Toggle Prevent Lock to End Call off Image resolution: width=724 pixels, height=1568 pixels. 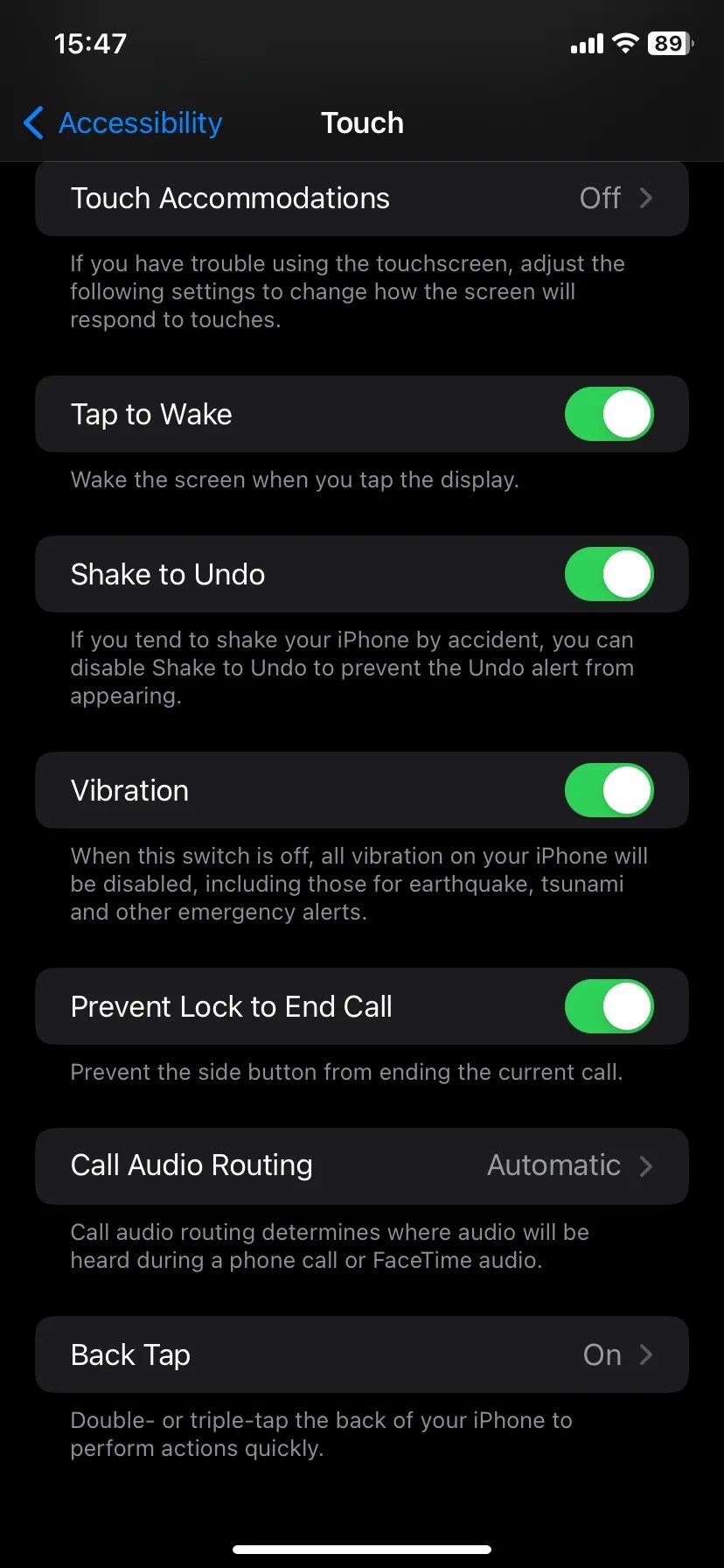(609, 1006)
